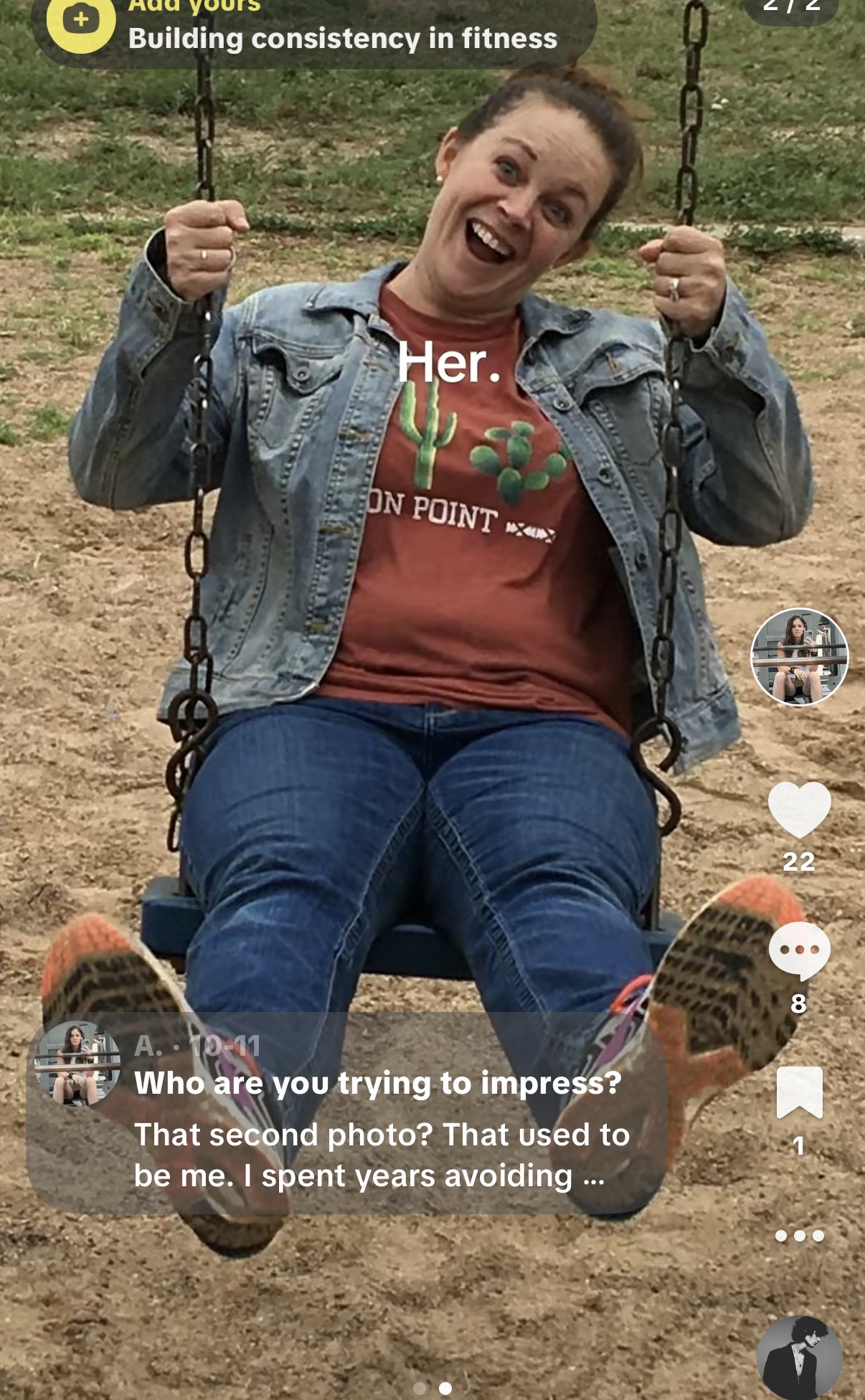Add yours to Building consistency in fitness

81,20
